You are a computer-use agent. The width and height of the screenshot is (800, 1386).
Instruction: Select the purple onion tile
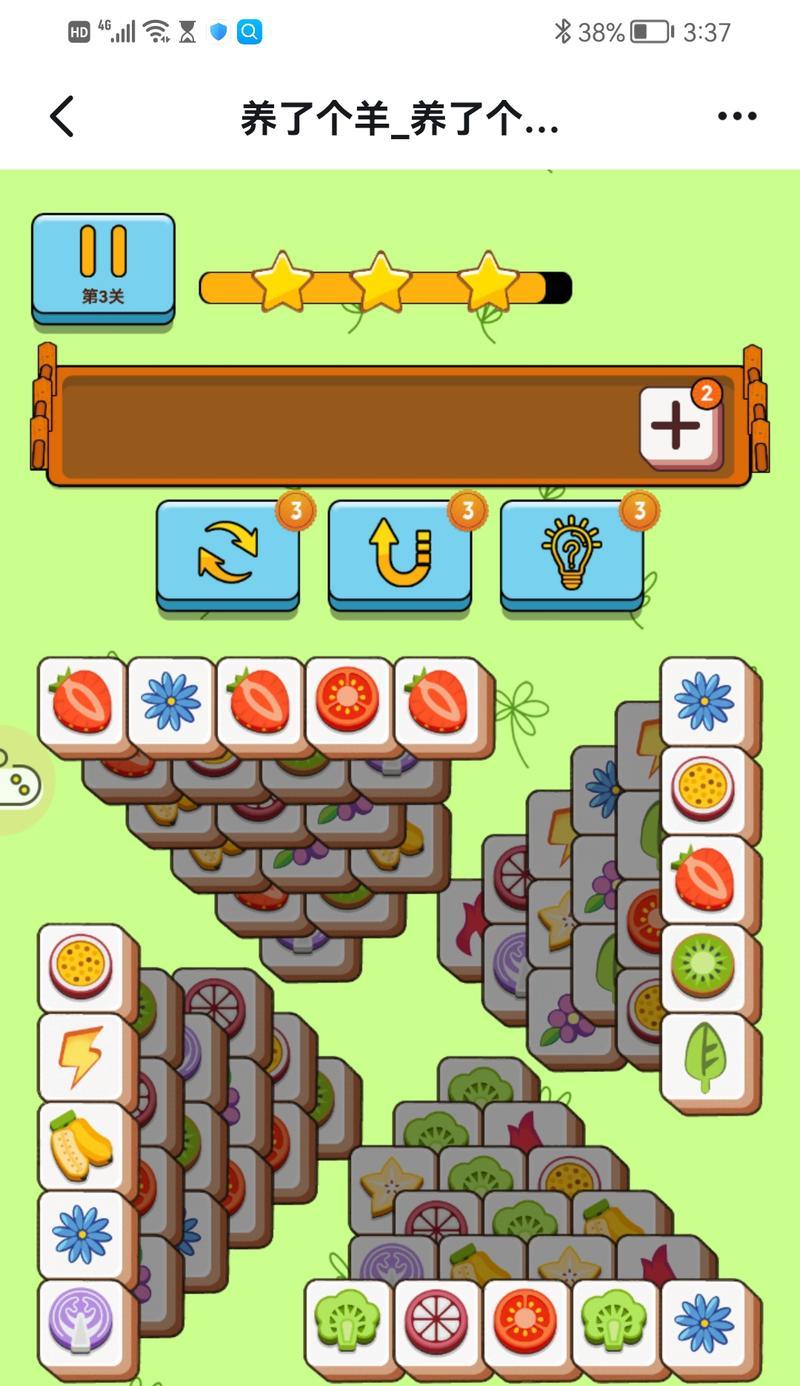click(80, 1322)
